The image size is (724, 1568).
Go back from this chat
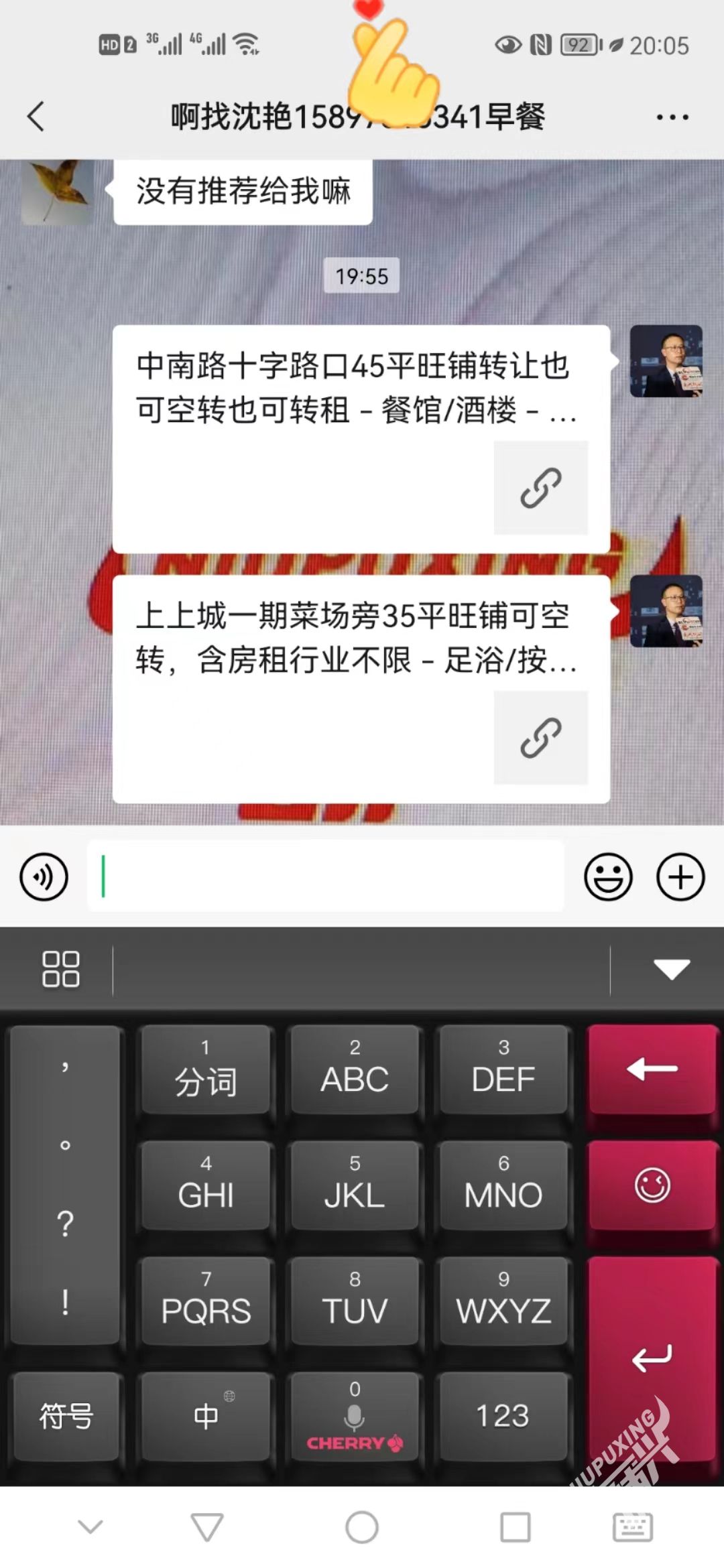pyautogui.click(x=36, y=117)
